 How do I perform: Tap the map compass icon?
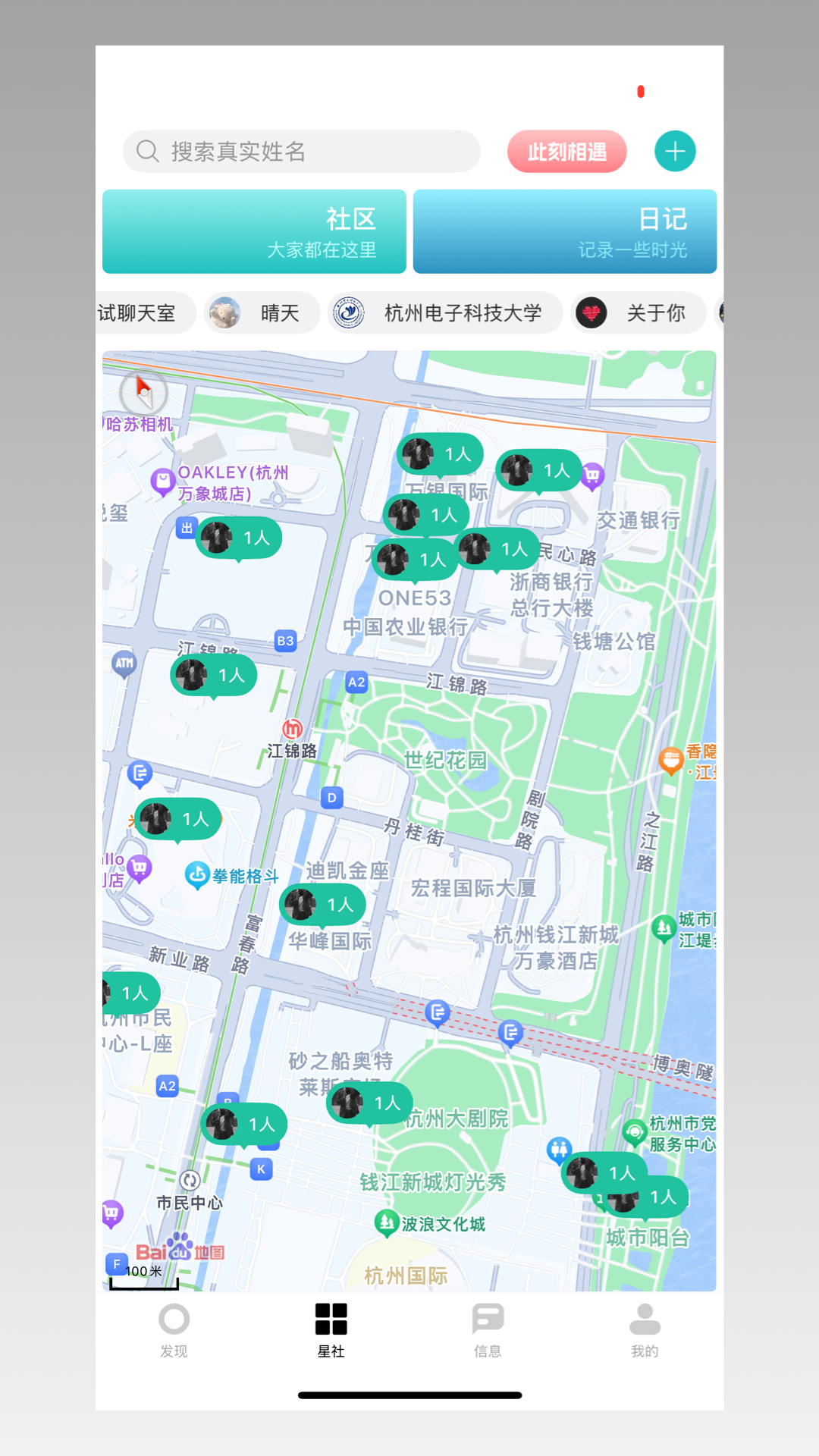(x=143, y=392)
